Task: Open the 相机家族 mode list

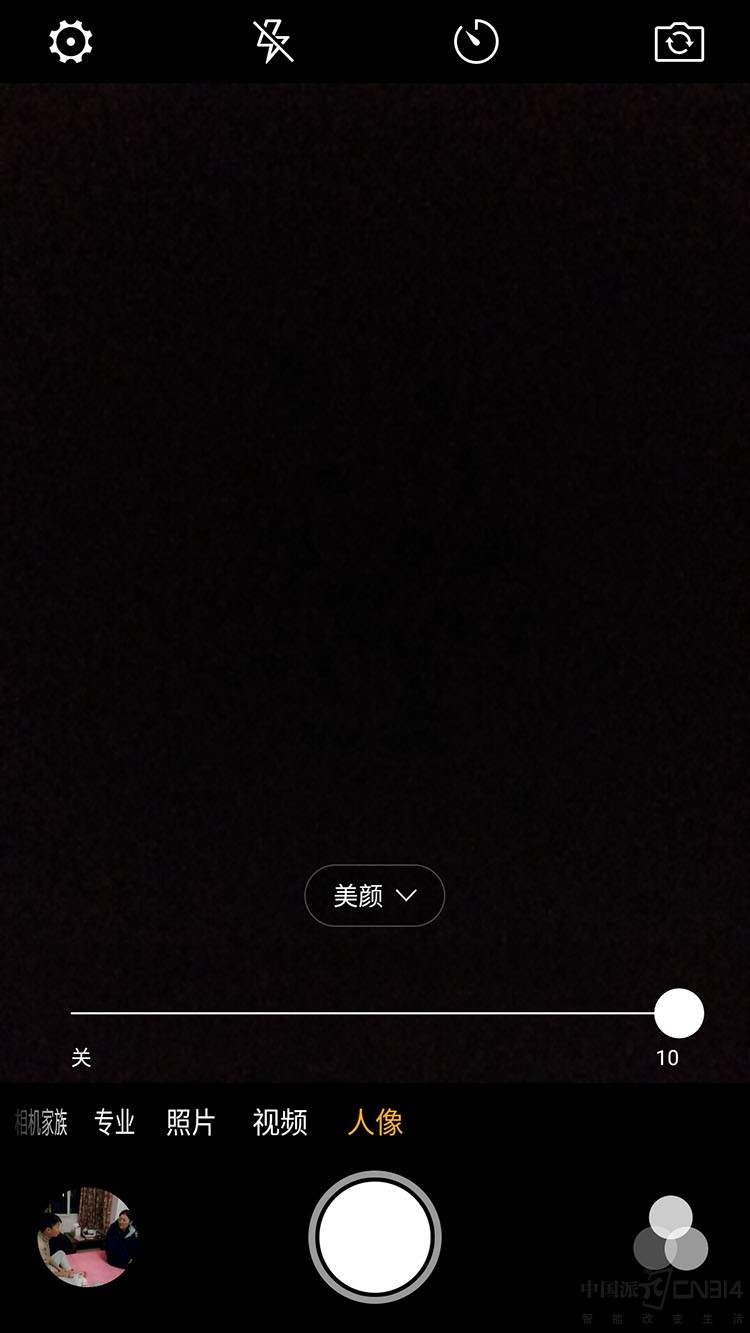Action: (42, 1123)
